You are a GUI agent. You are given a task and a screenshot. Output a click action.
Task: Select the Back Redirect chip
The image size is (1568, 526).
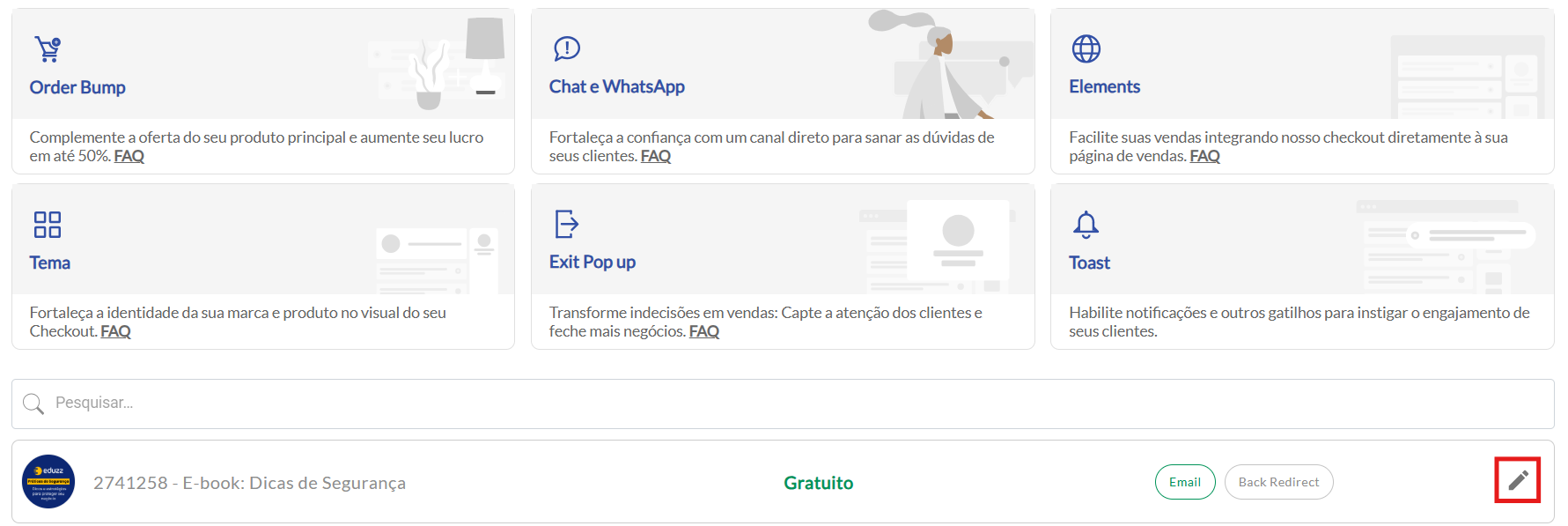[1278, 482]
